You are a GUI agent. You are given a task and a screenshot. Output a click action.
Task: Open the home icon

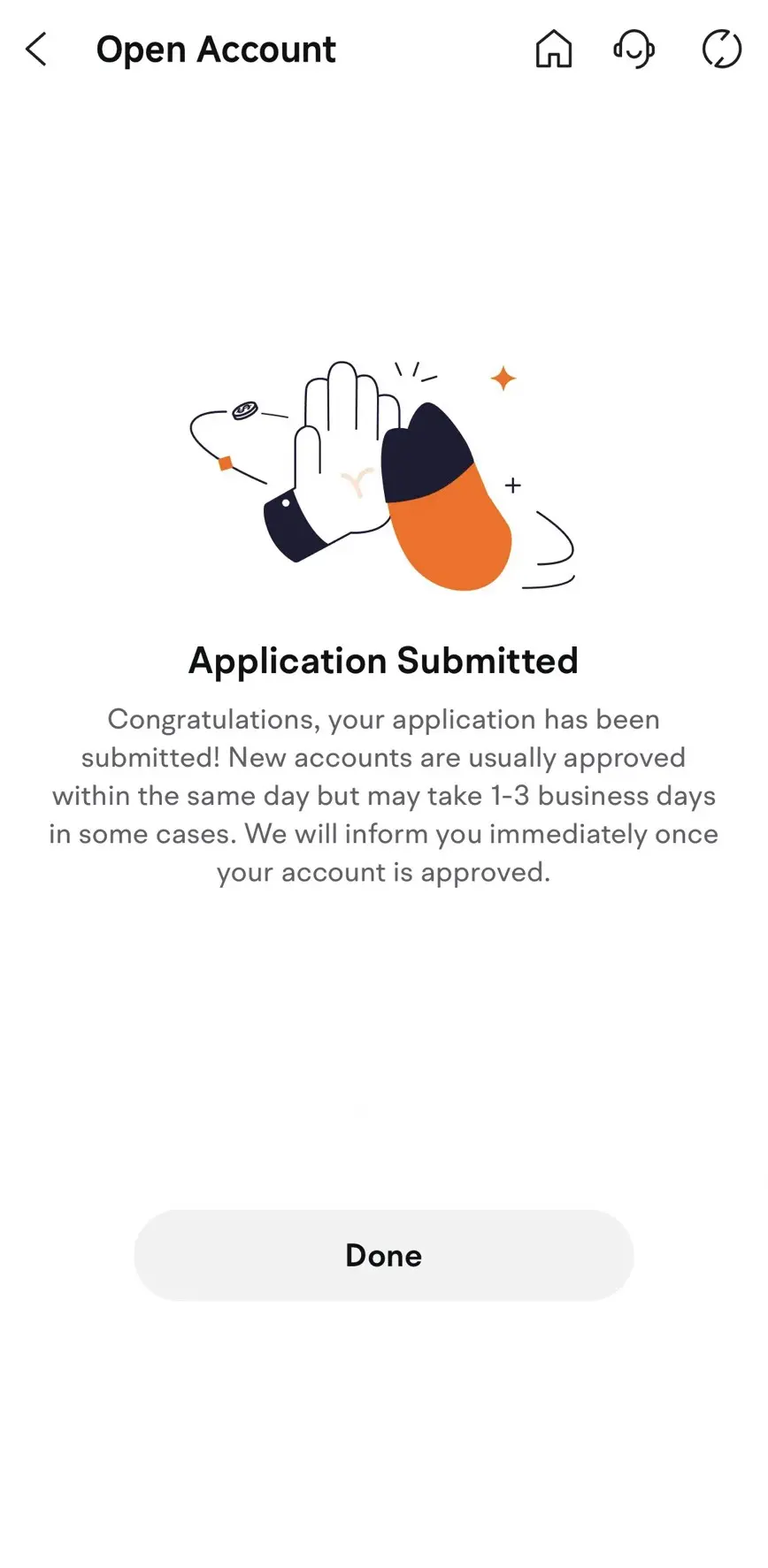[554, 49]
